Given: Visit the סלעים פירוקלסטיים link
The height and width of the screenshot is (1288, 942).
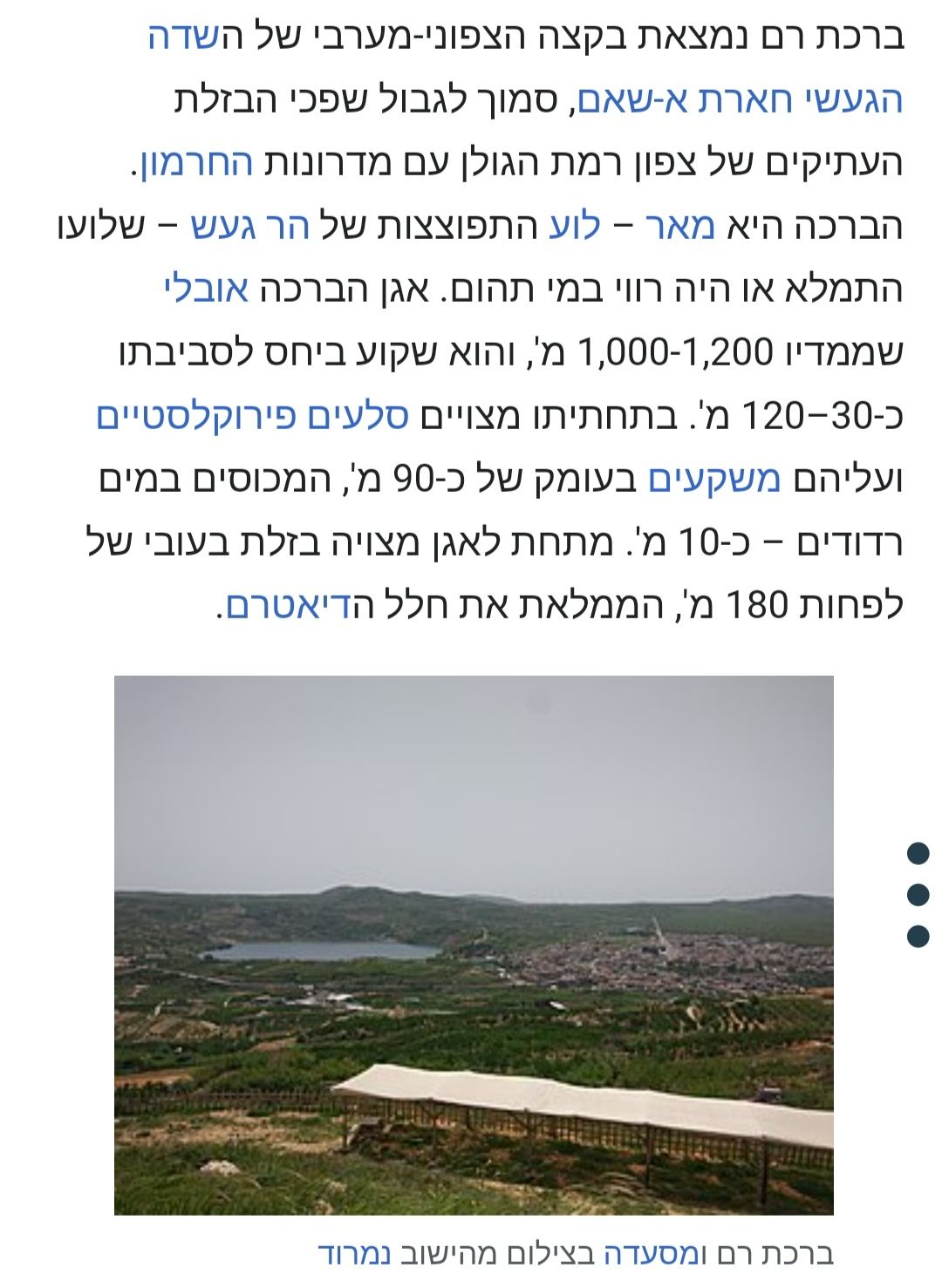Looking at the screenshot, I should tap(253, 416).
